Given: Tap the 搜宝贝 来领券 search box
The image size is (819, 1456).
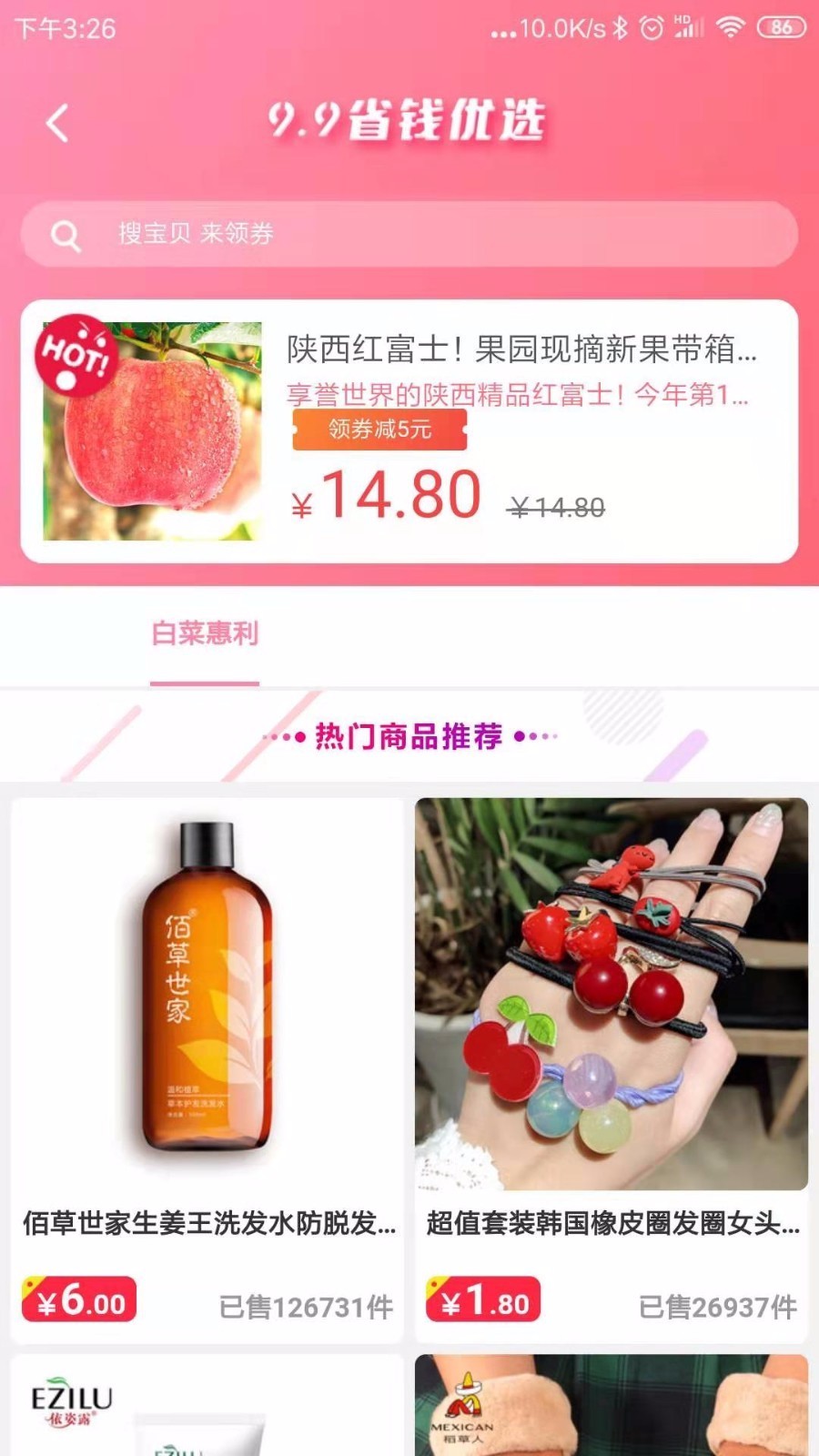Looking at the screenshot, I should [x=409, y=234].
